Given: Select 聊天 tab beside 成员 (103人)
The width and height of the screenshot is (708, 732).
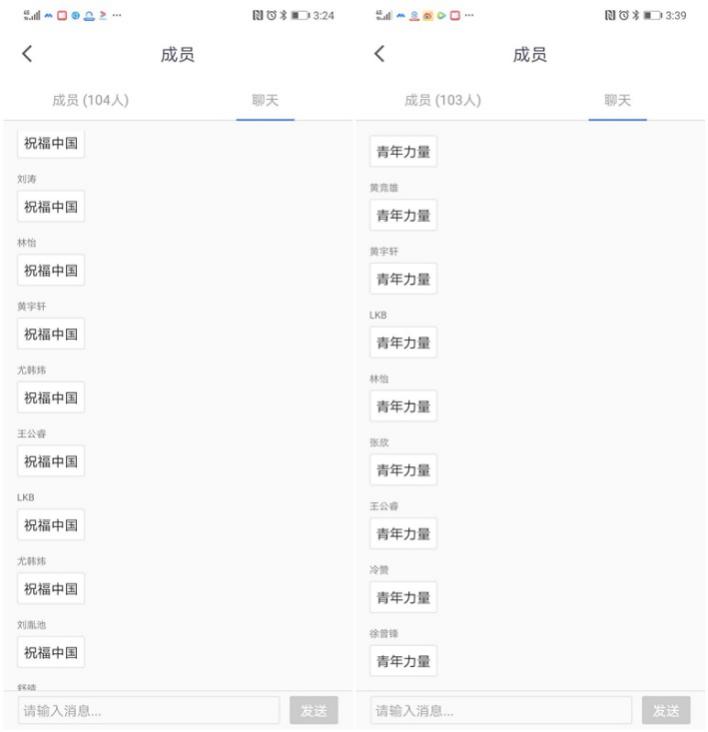Looking at the screenshot, I should (x=617, y=100).
